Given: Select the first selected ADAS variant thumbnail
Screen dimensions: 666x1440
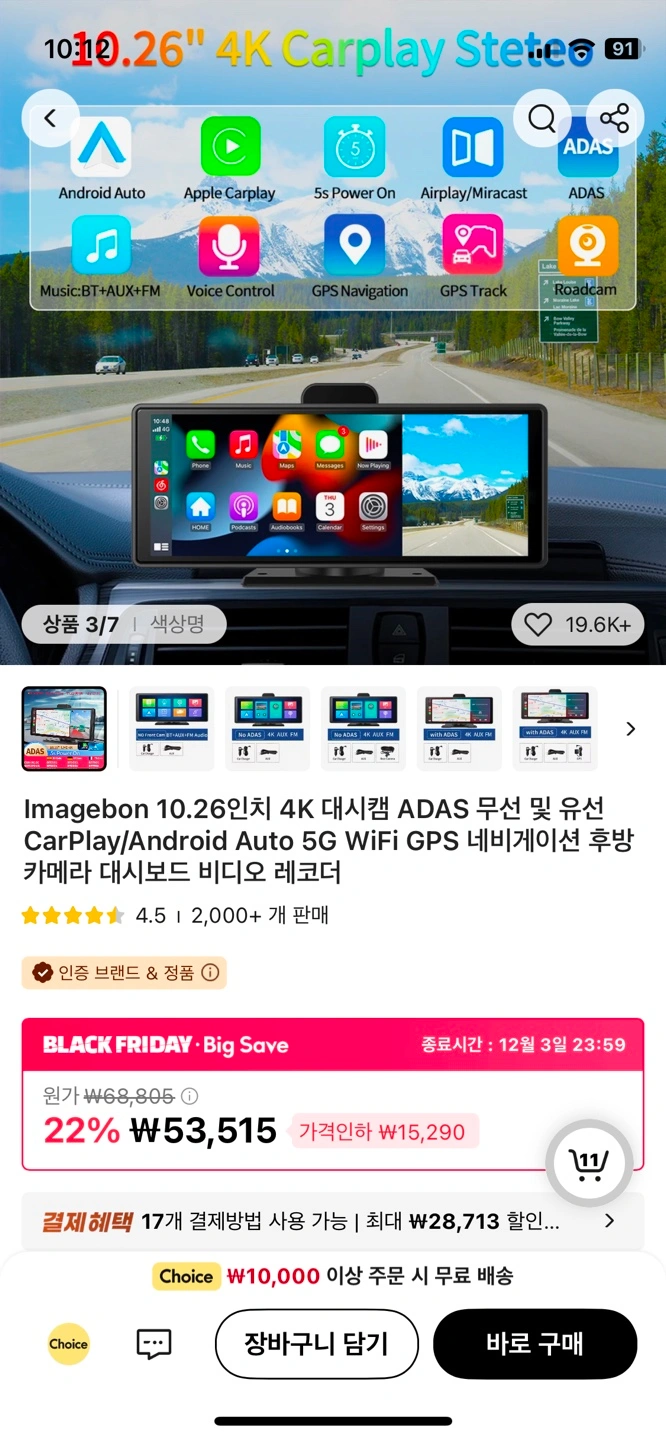Looking at the screenshot, I should (x=64, y=729).
